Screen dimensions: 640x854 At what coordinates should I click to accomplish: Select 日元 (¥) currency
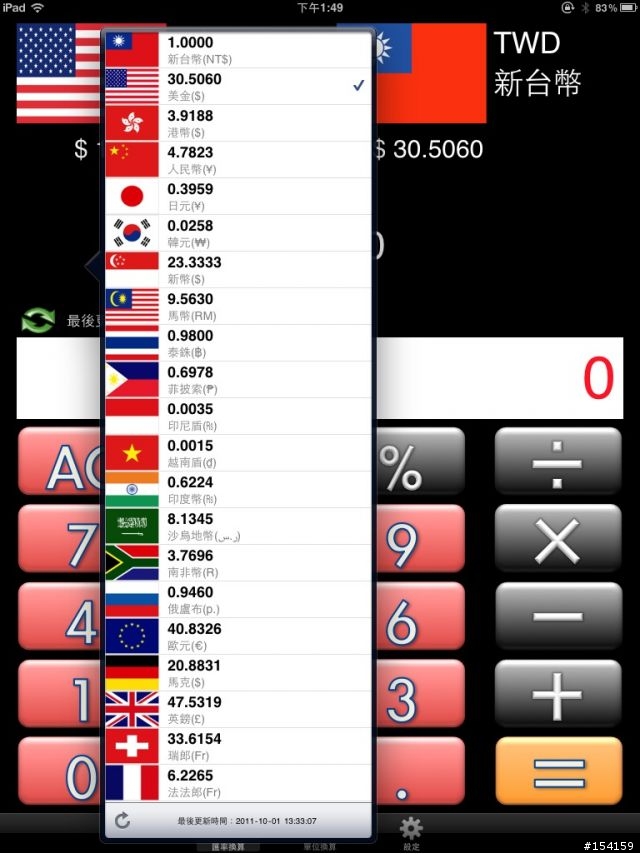(x=238, y=196)
